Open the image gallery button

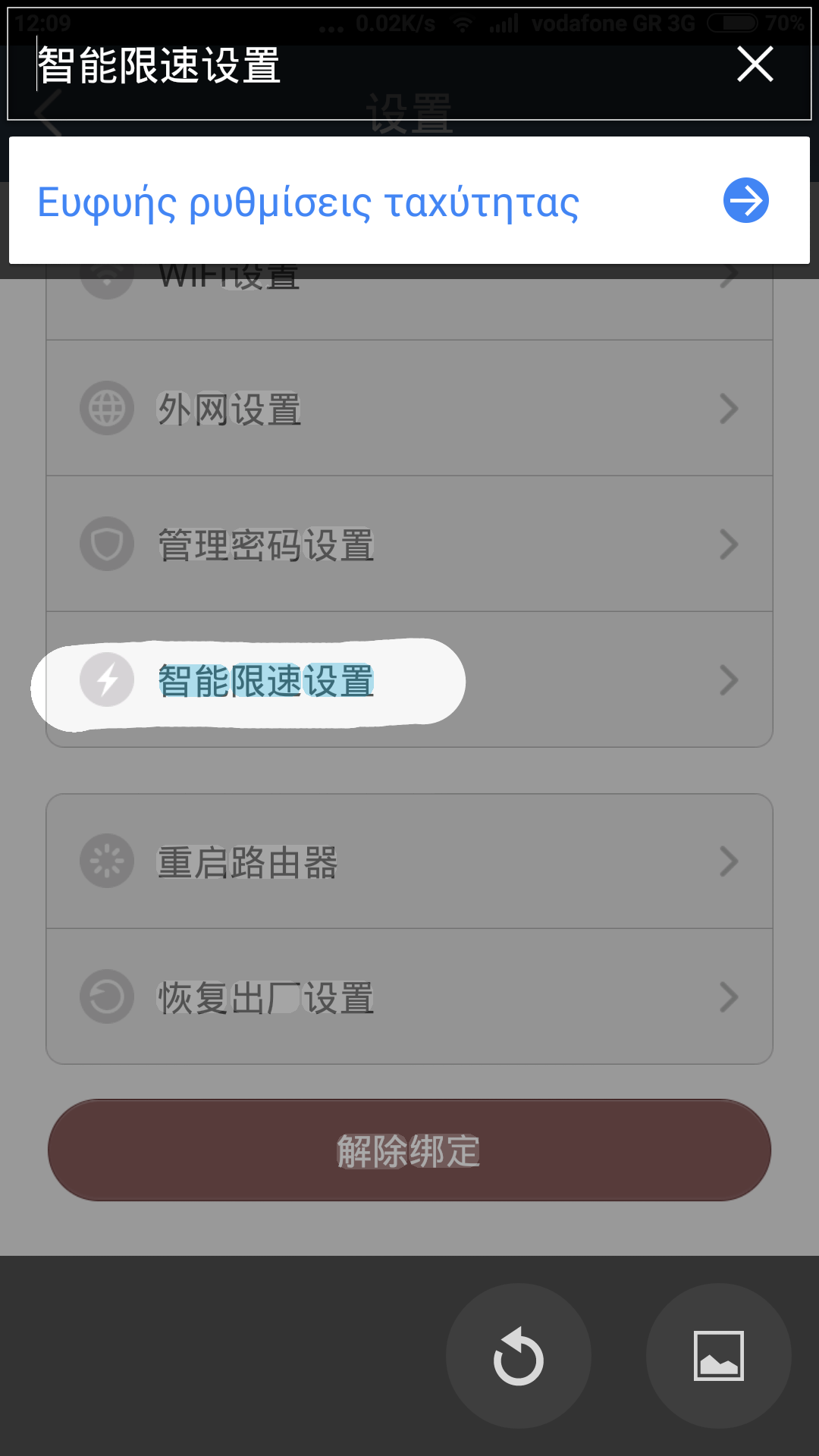(x=718, y=1357)
